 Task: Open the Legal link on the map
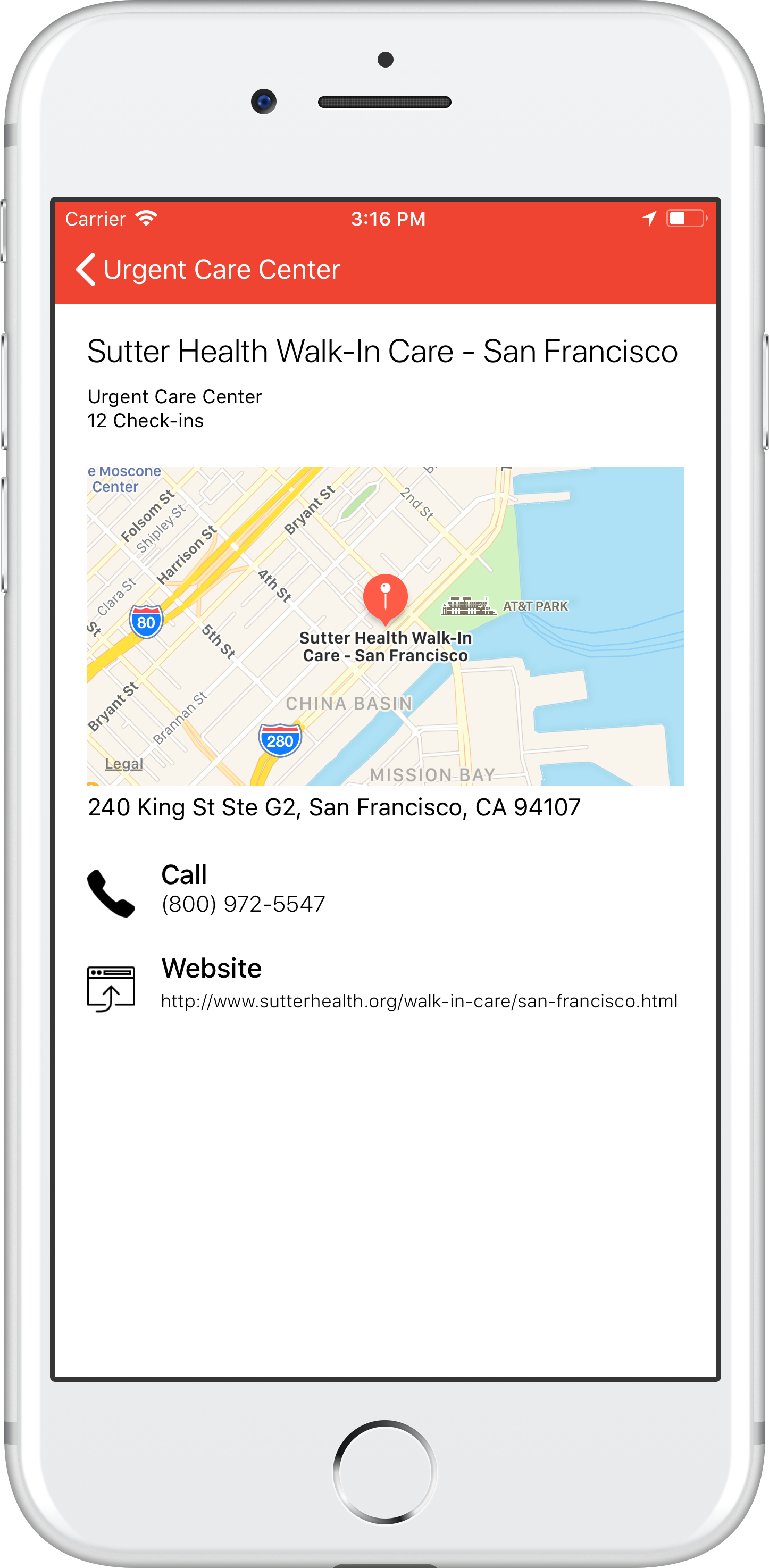pos(123,763)
